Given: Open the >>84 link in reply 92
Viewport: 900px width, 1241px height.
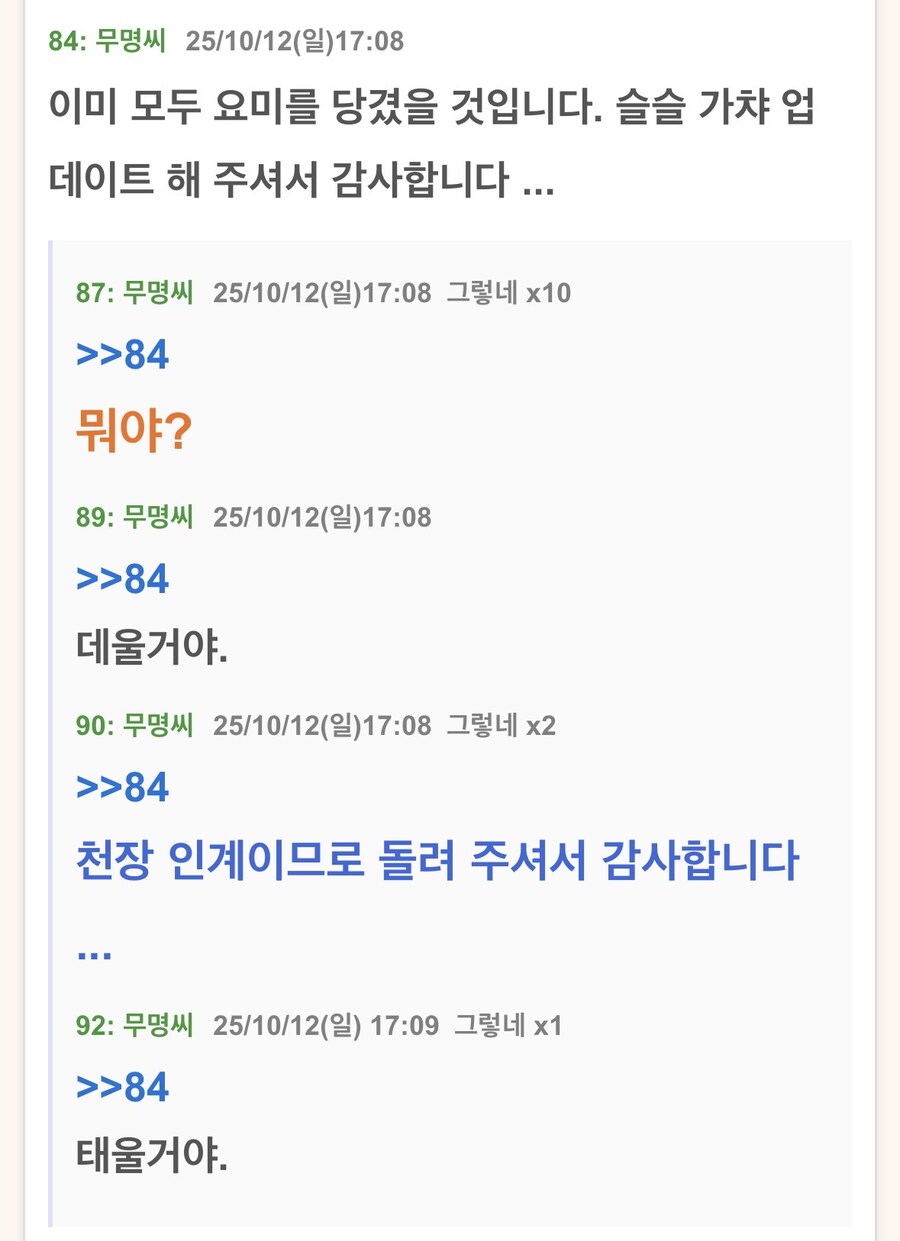Looking at the screenshot, I should 122,1087.
